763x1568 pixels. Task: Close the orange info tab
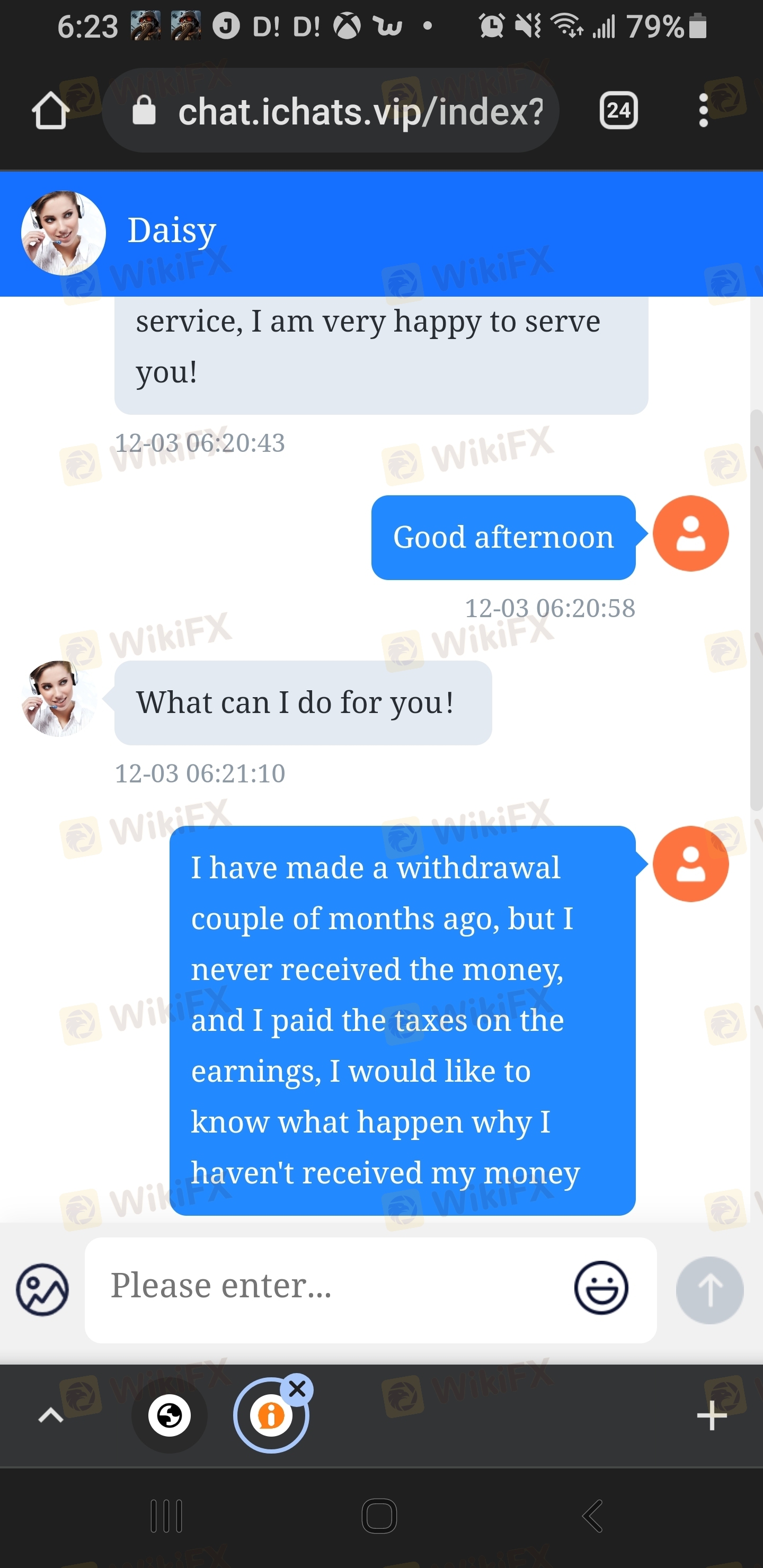click(x=297, y=1389)
